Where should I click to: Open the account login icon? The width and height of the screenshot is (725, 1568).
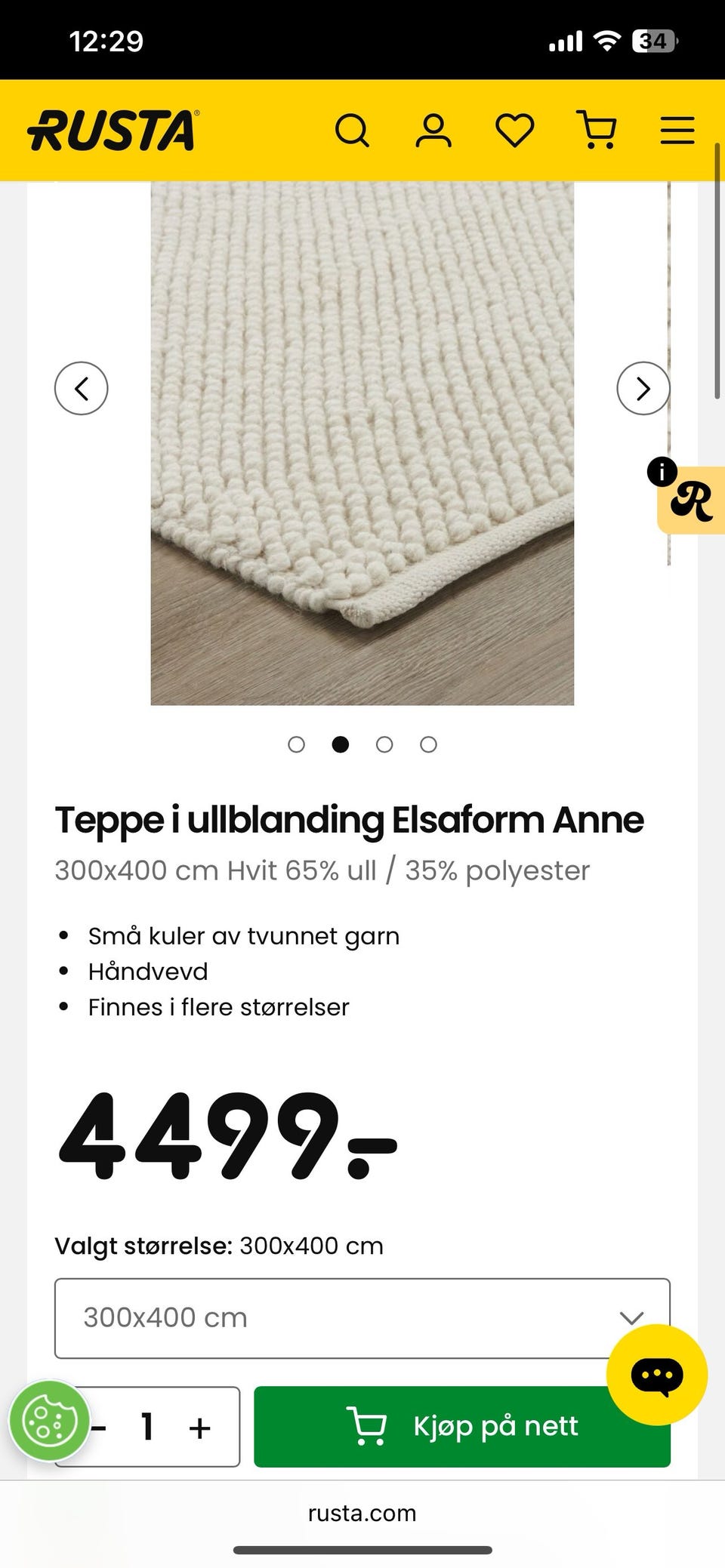click(x=434, y=130)
